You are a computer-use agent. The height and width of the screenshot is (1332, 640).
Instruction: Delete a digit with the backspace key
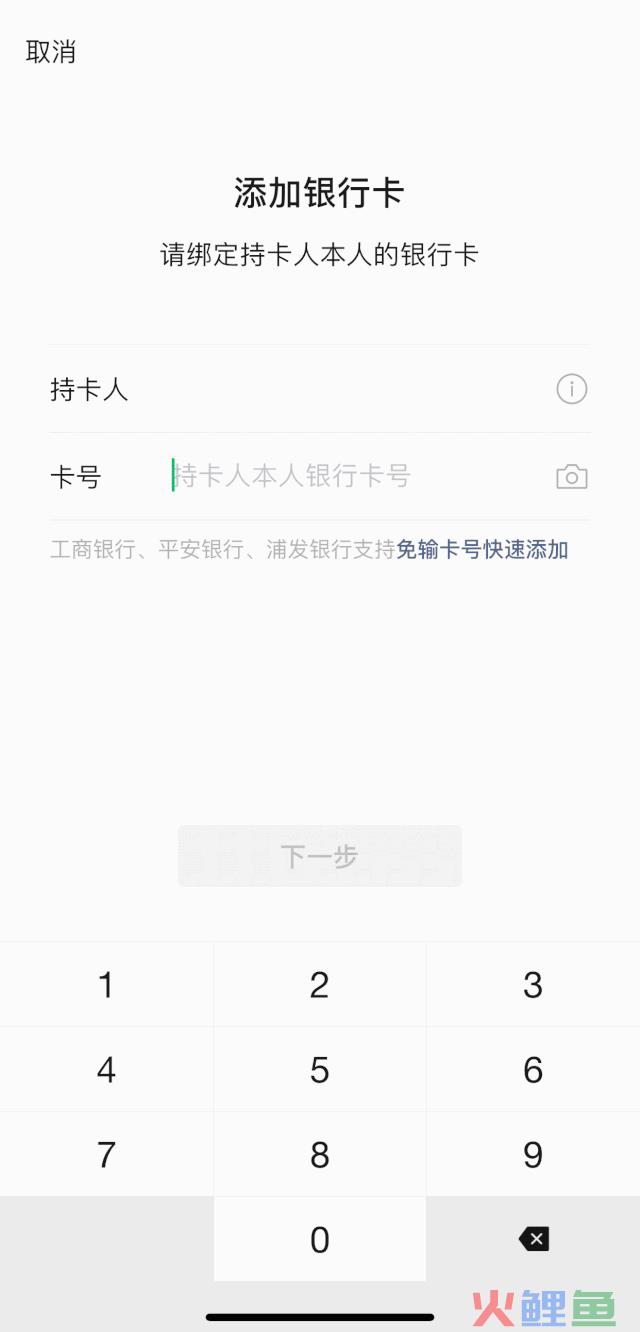point(533,1240)
